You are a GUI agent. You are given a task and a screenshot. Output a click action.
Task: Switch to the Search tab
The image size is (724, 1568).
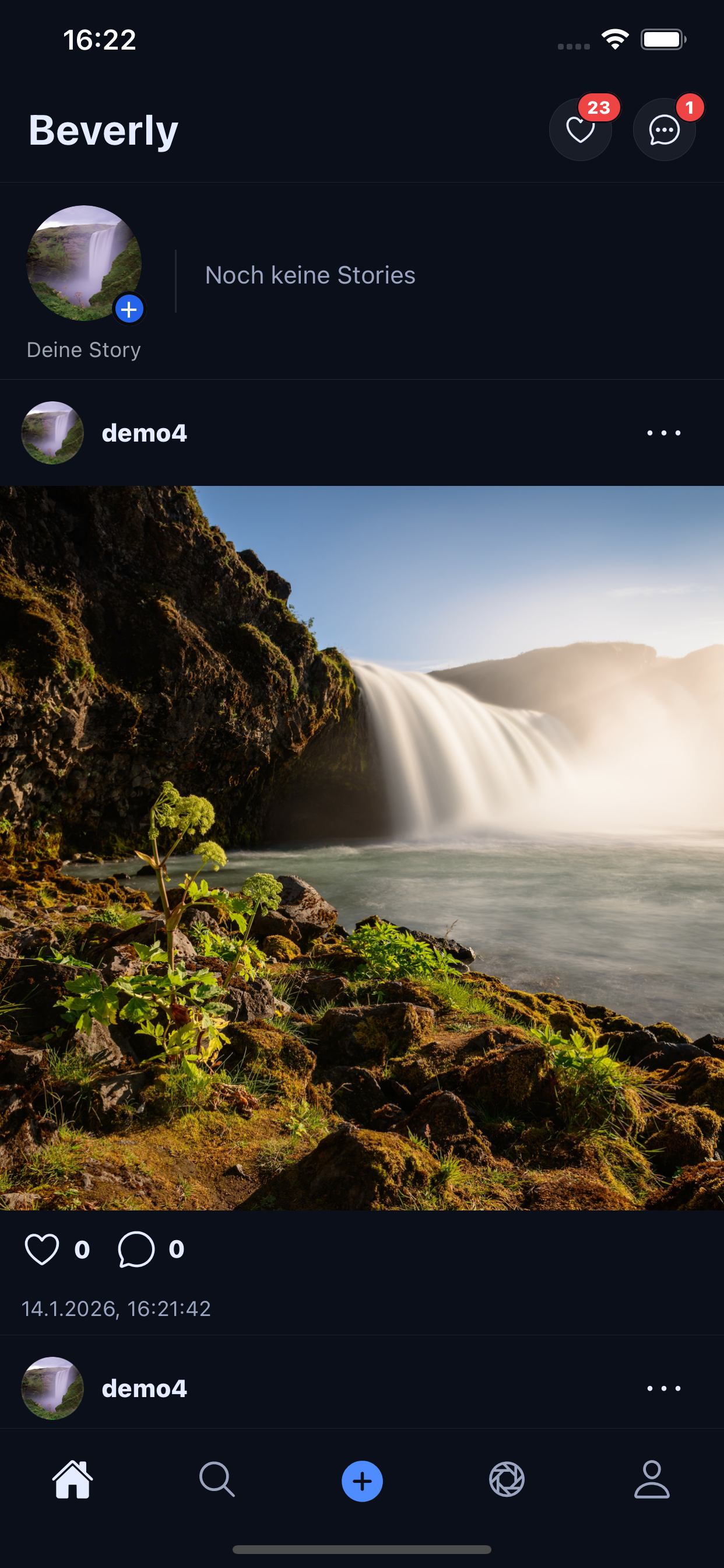pos(217,1480)
